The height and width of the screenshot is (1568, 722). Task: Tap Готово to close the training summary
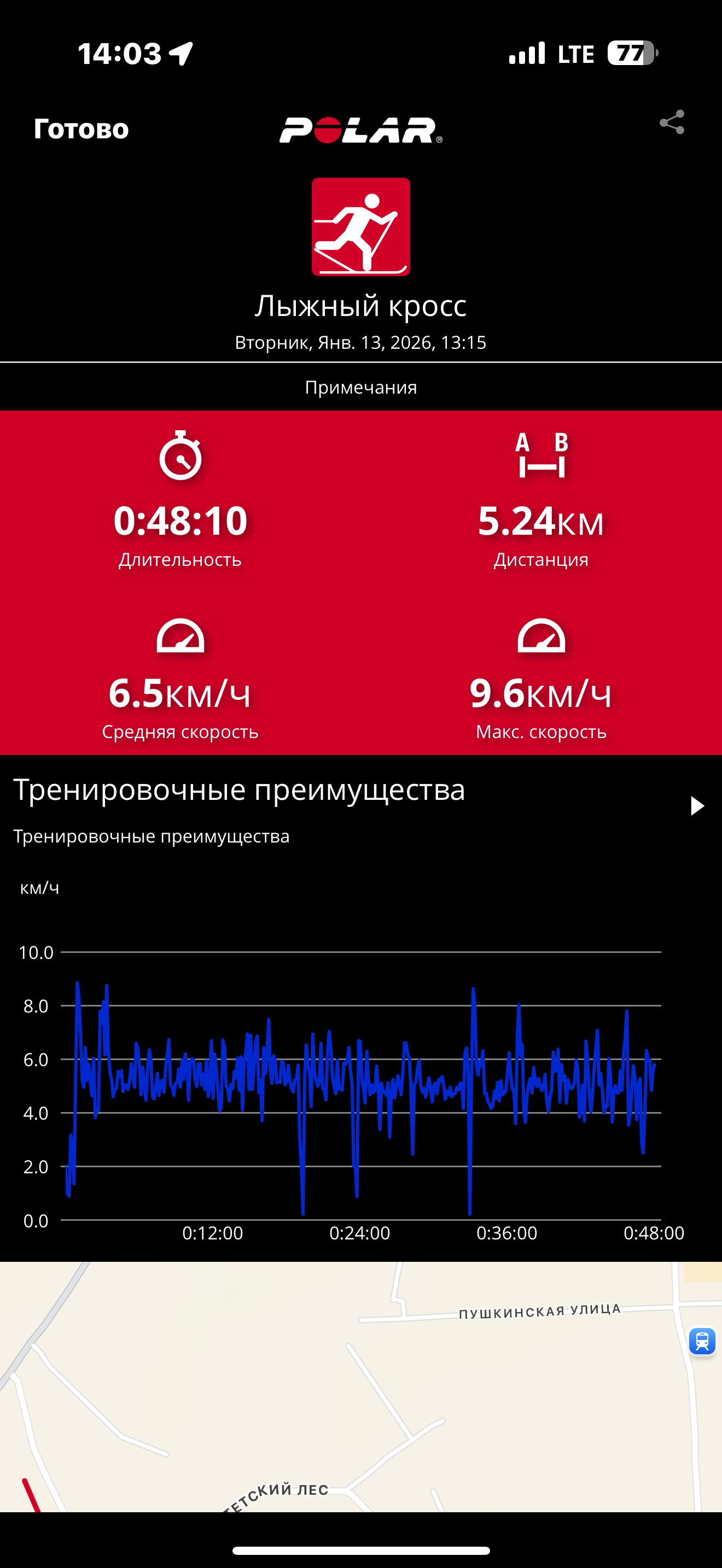pyautogui.click(x=81, y=128)
